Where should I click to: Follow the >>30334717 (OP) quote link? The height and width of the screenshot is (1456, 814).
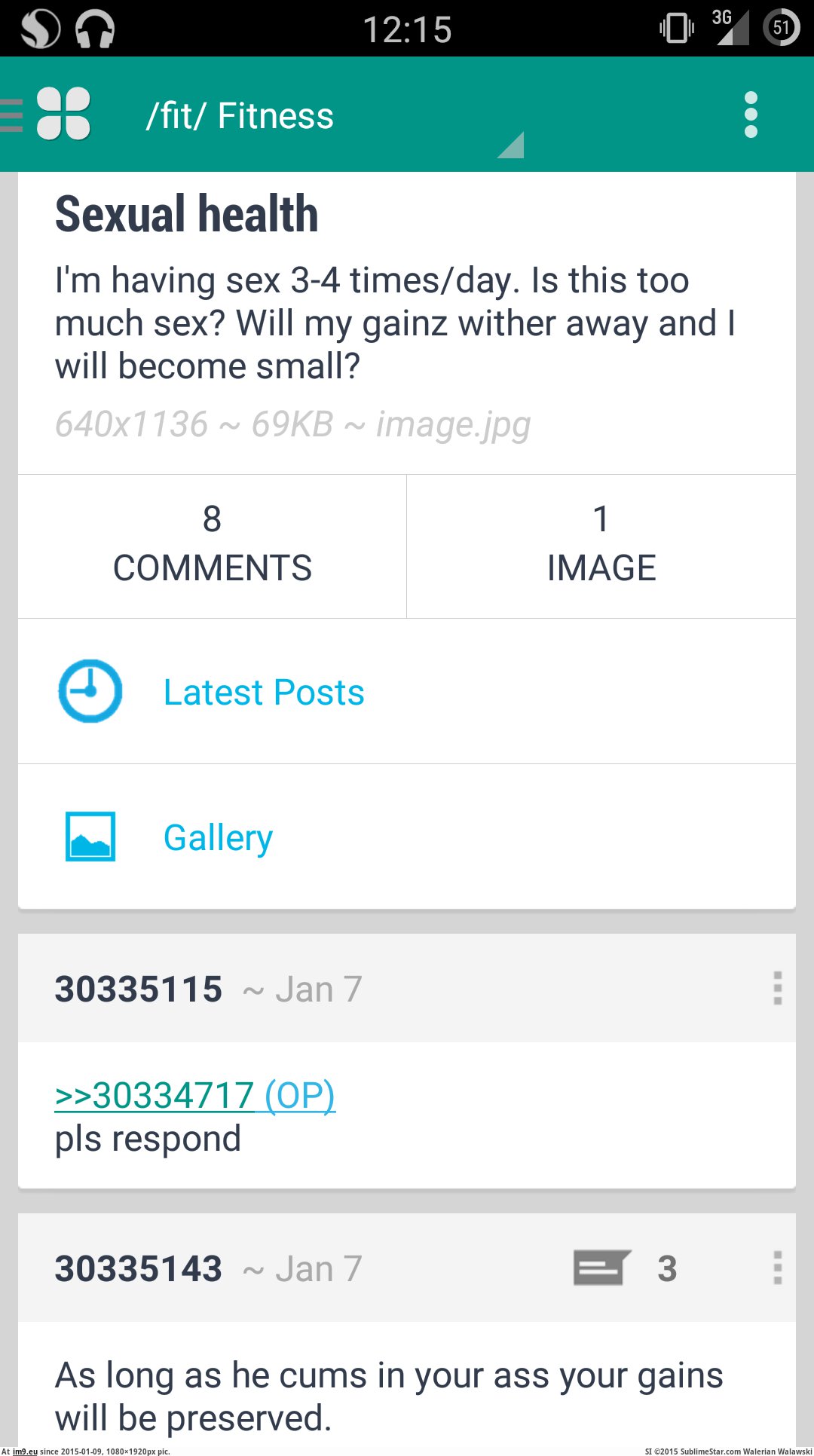pos(195,1095)
